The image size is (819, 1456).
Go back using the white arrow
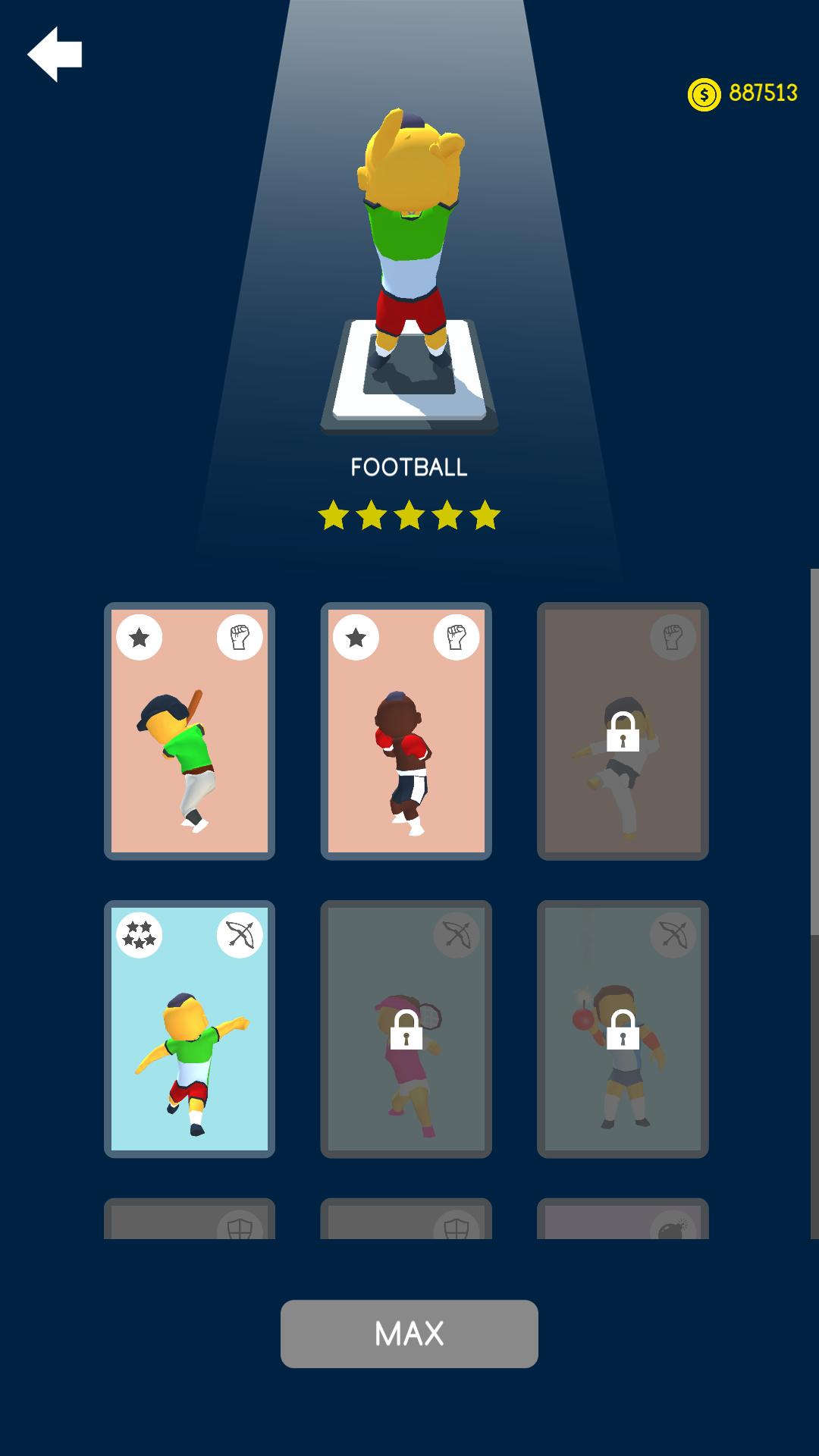(x=55, y=54)
